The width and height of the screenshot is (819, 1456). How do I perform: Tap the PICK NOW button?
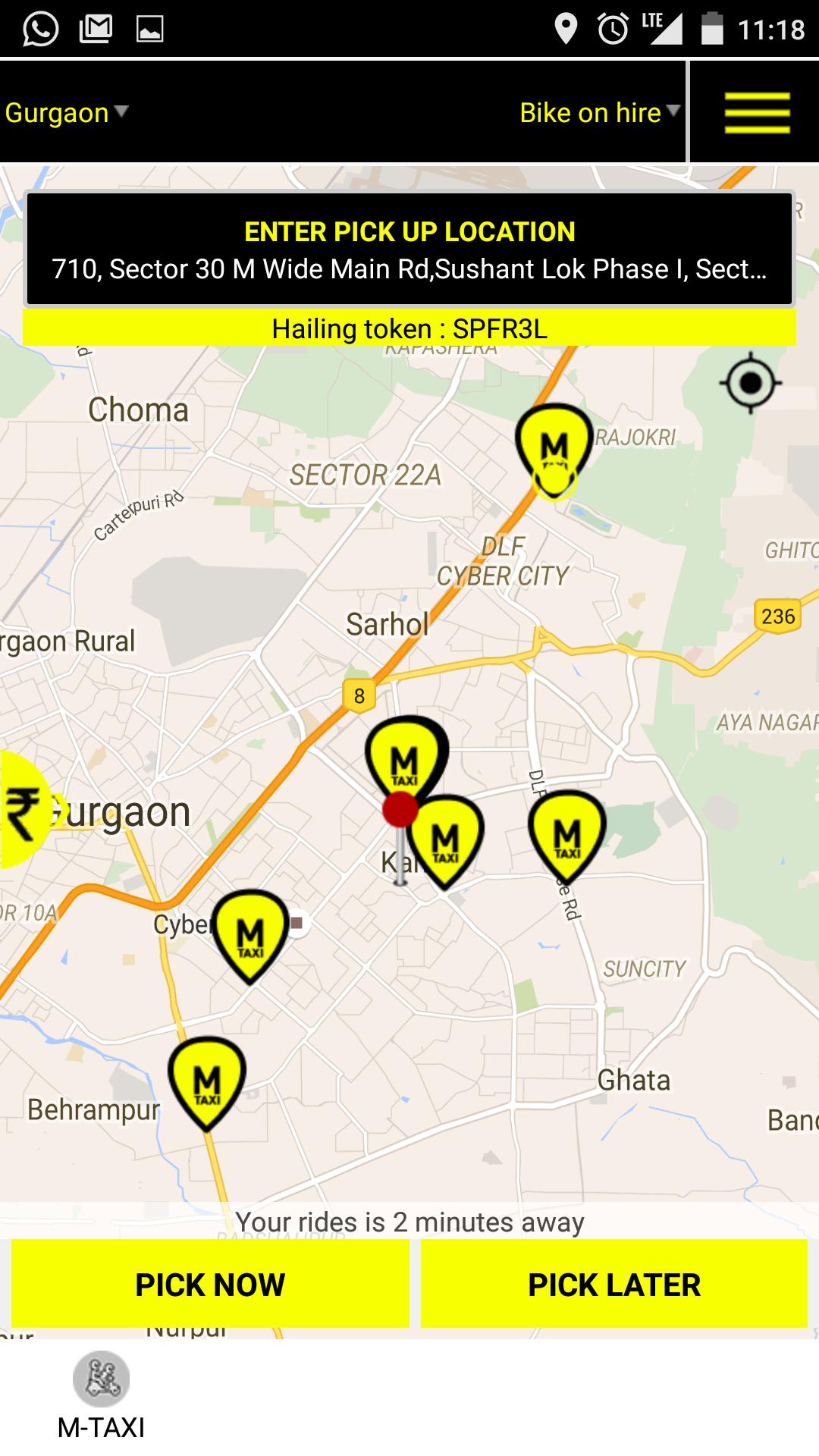click(210, 1285)
